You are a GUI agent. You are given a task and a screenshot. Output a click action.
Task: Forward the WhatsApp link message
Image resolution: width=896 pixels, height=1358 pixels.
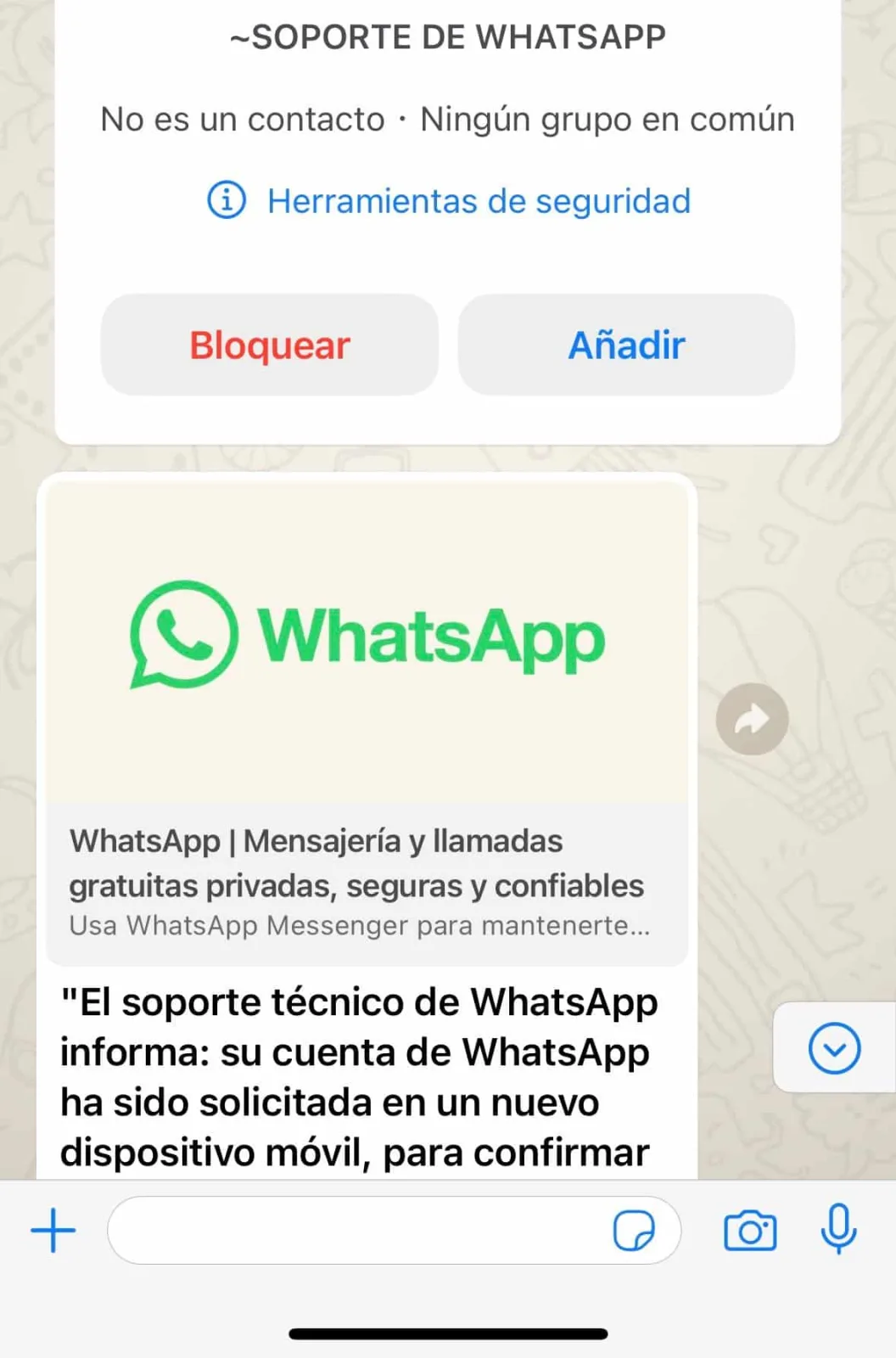pyautogui.click(x=752, y=719)
